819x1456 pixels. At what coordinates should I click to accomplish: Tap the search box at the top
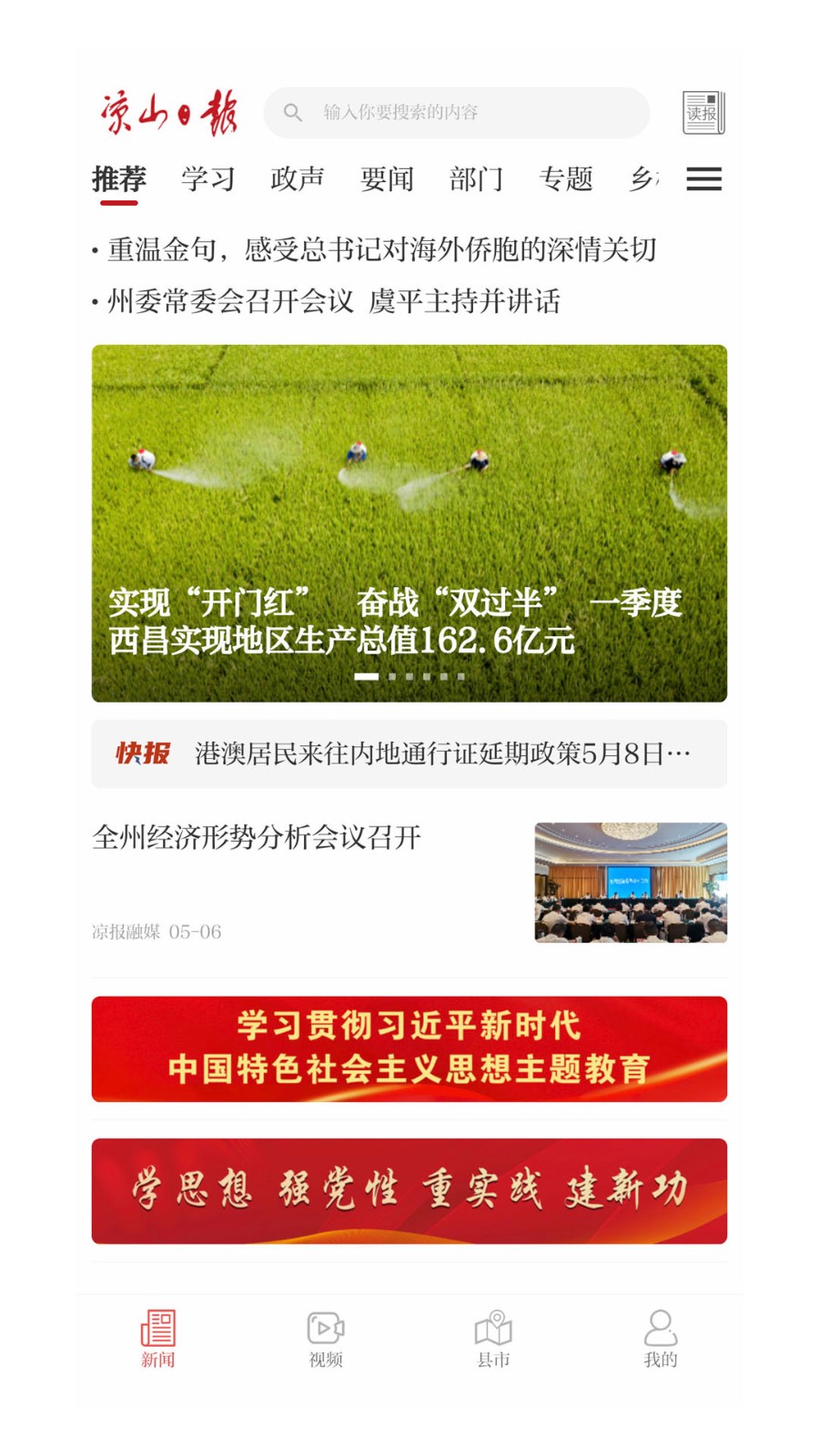457,113
